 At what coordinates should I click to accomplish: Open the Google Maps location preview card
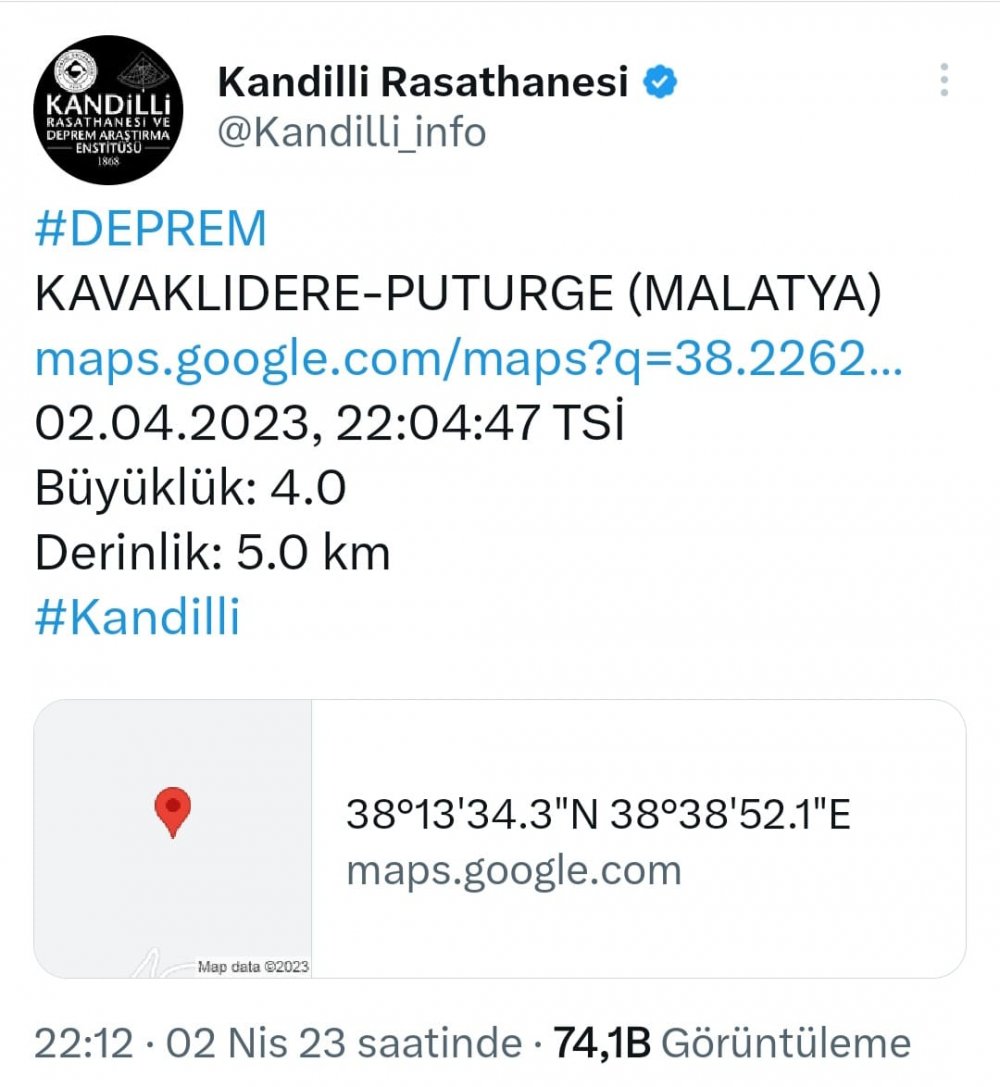pyautogui.click(x=500, y=838)
